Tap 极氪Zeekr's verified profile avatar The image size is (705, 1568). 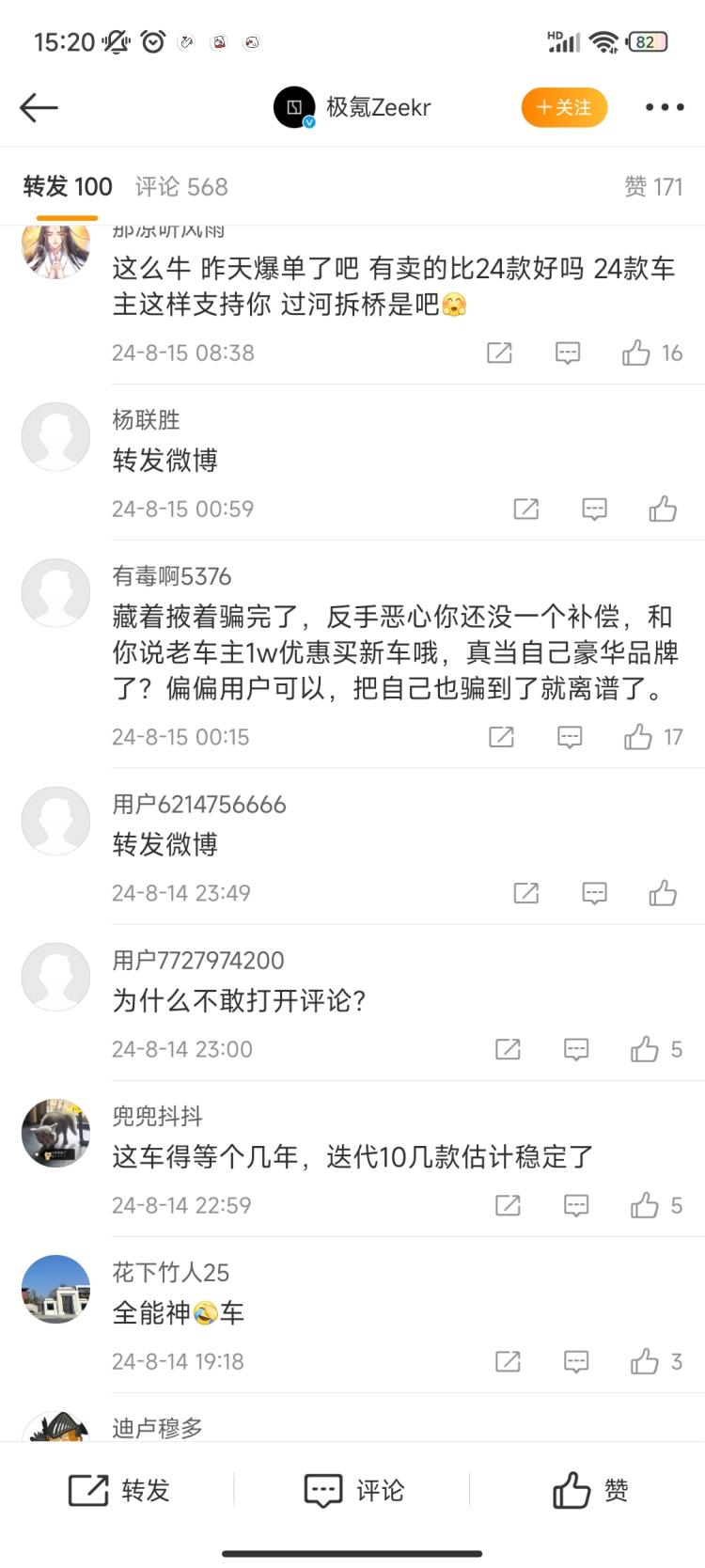[292, 107]
